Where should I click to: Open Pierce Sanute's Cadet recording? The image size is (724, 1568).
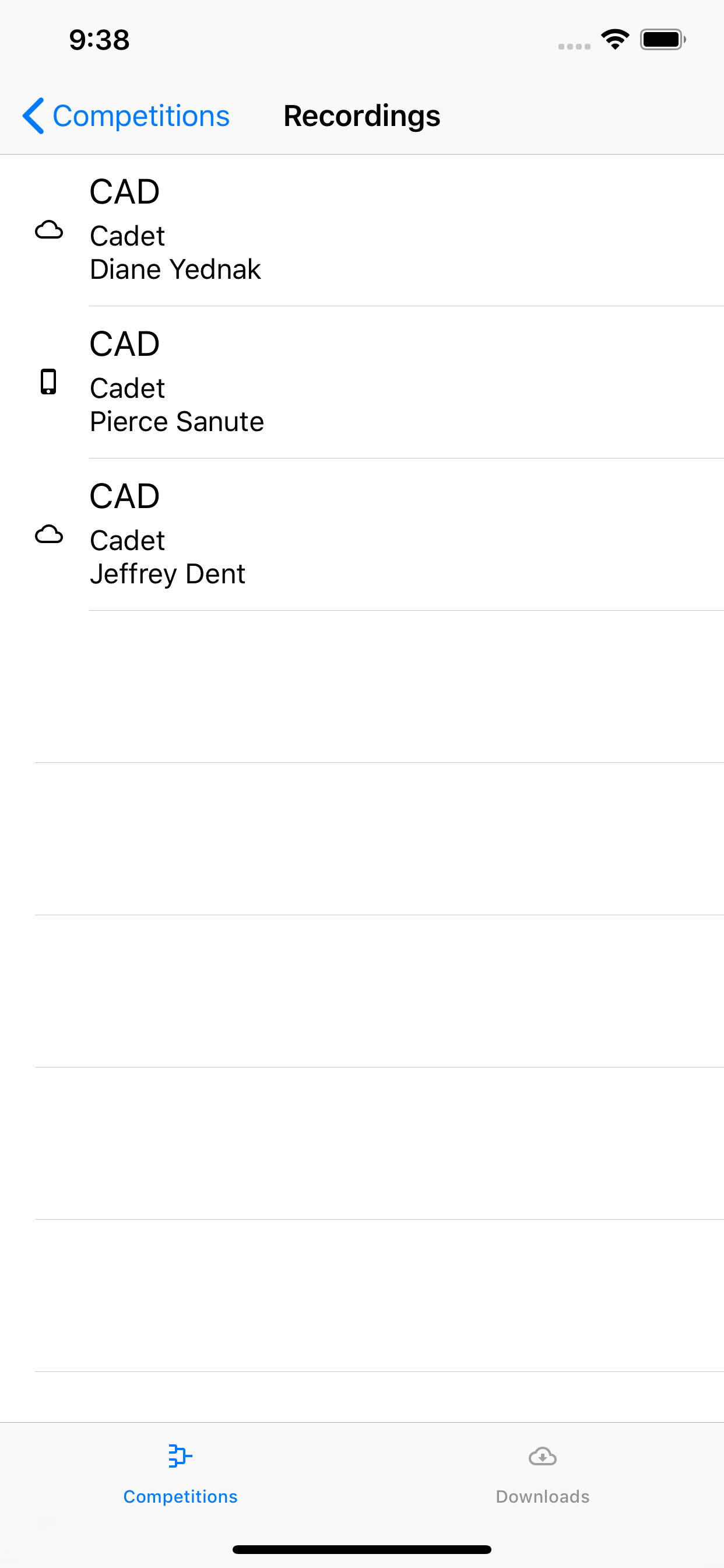(x=361, y=382)
